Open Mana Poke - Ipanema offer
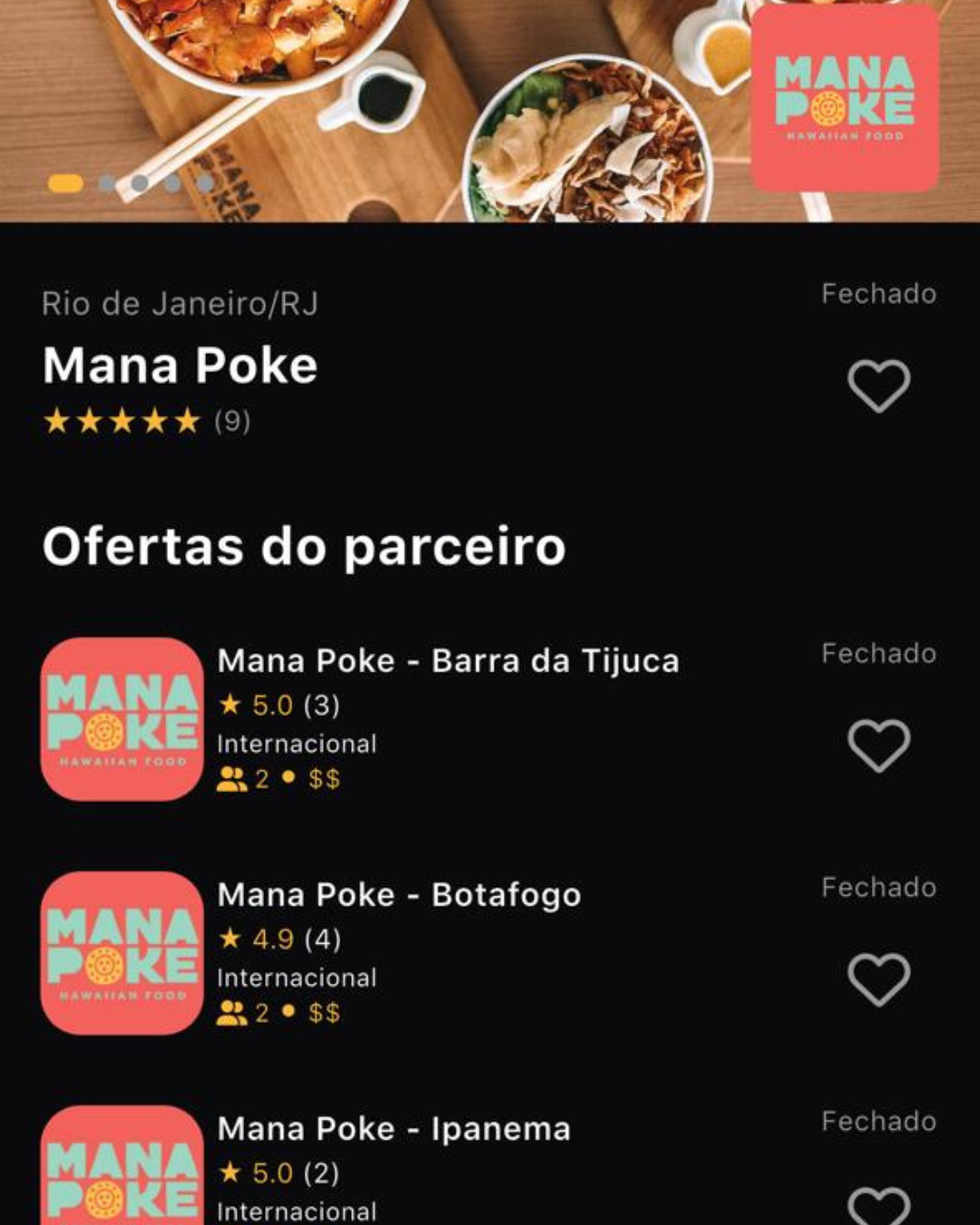 [394, 1130]
